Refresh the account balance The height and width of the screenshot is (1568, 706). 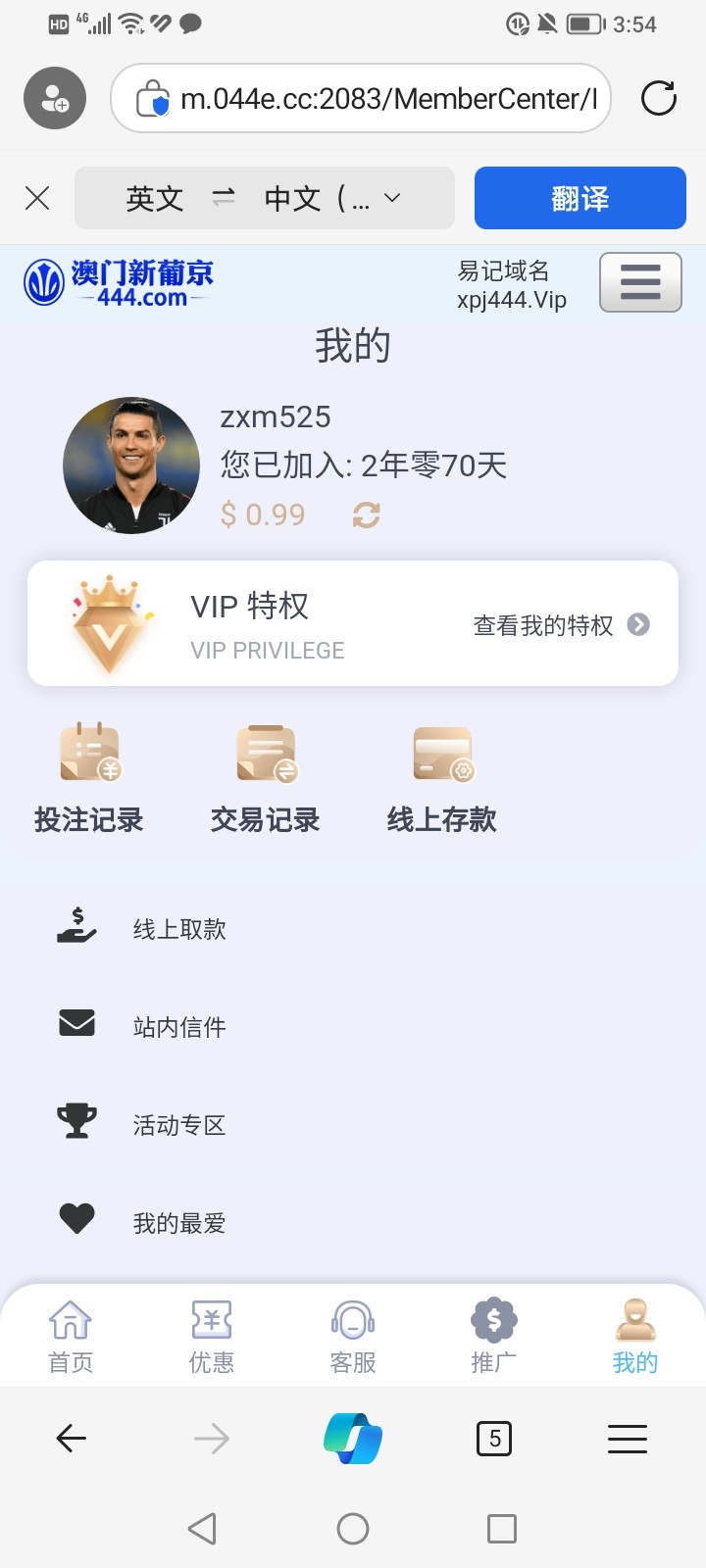[x=367, y=514]
